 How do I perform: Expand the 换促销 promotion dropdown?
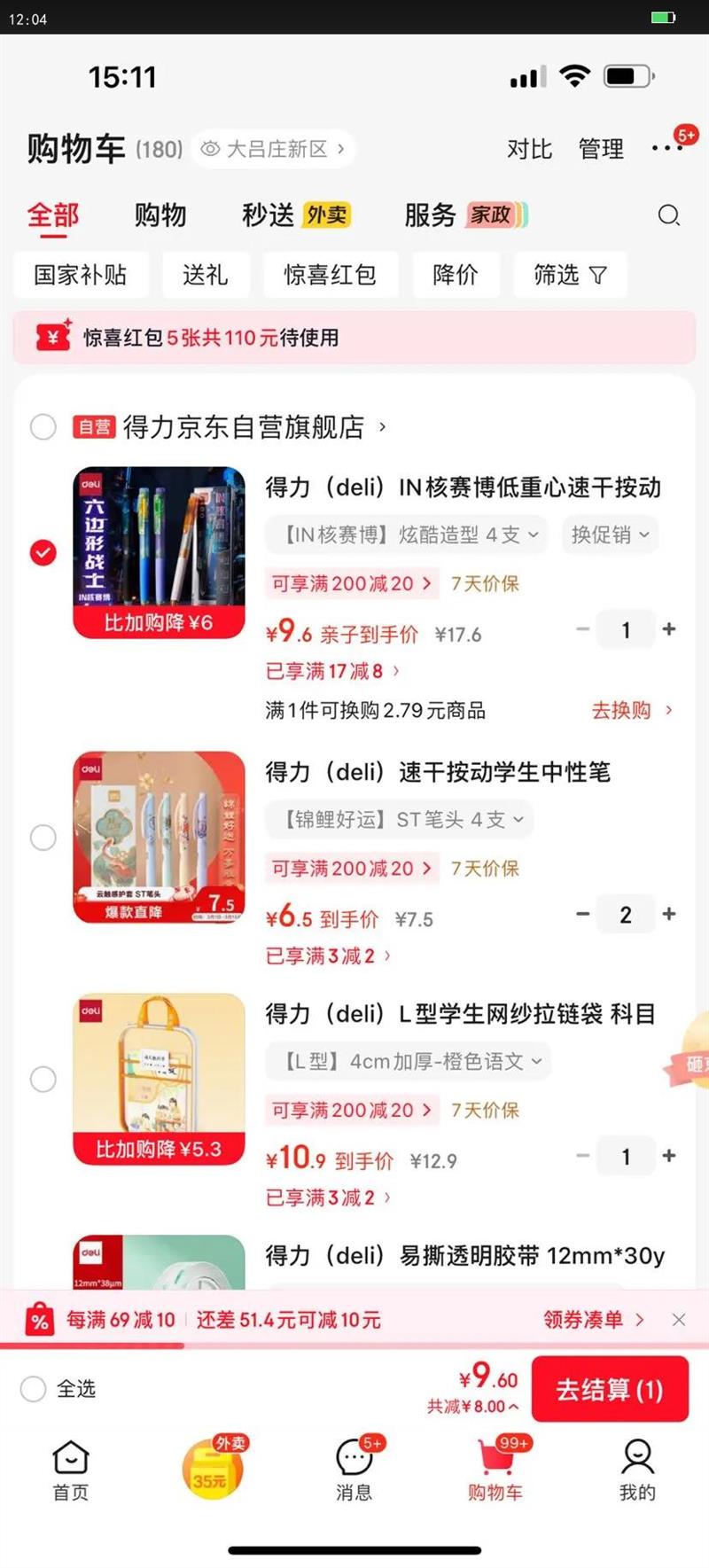(x=610, y=534)
